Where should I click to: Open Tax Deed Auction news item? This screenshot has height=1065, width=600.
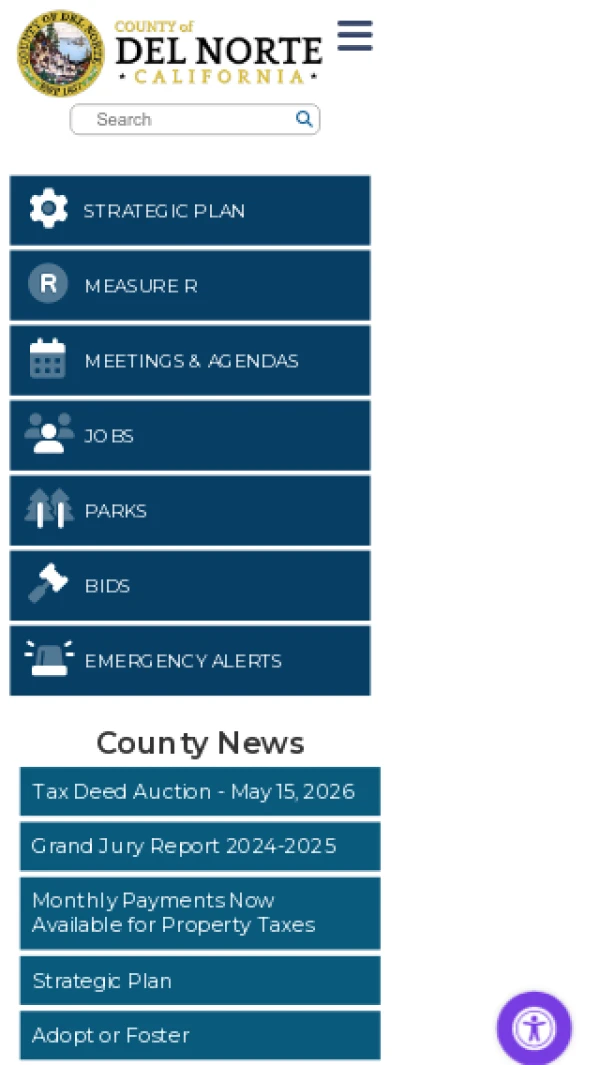(x=200, y=791)
